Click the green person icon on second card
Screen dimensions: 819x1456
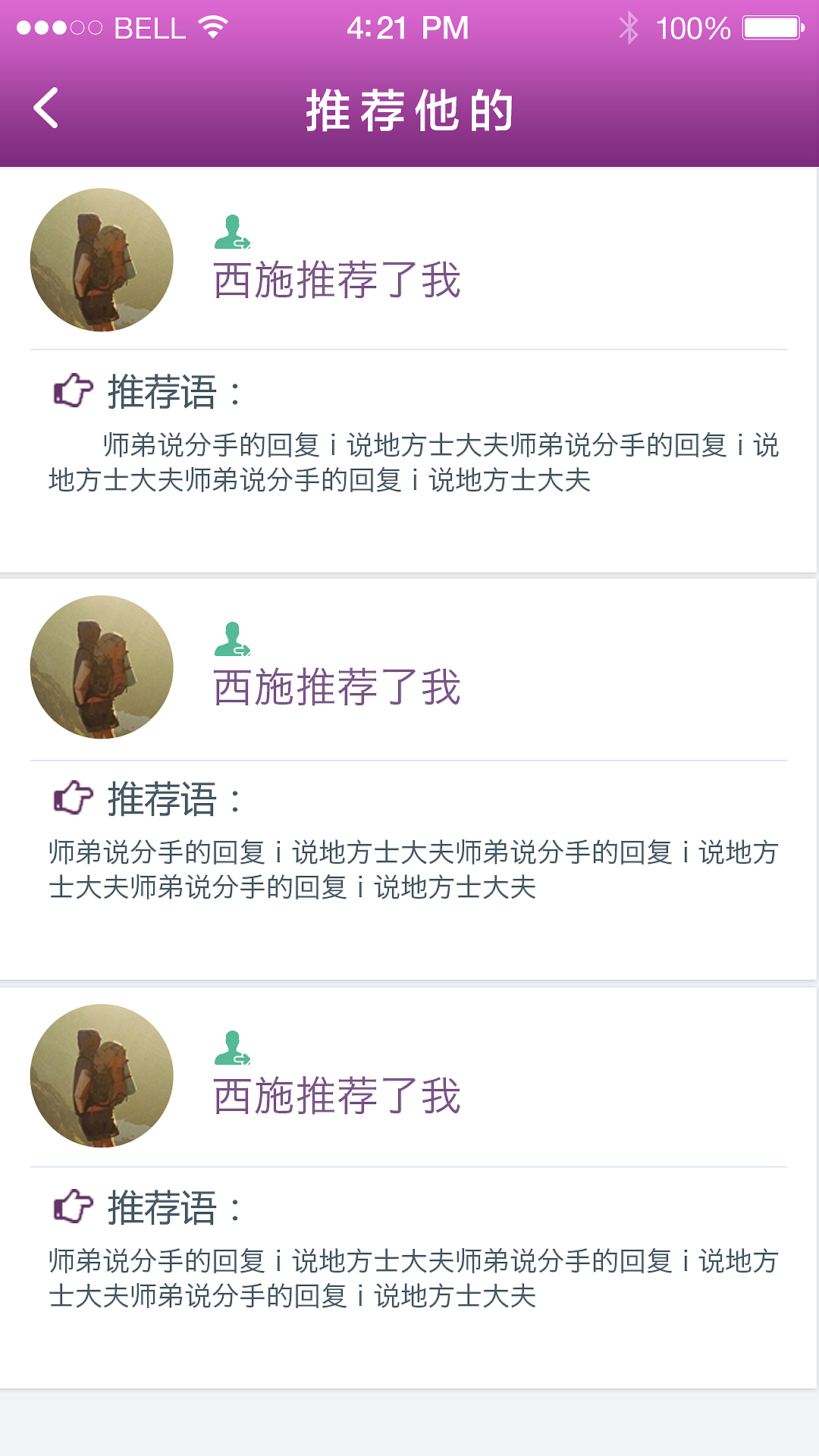point(232,641)
